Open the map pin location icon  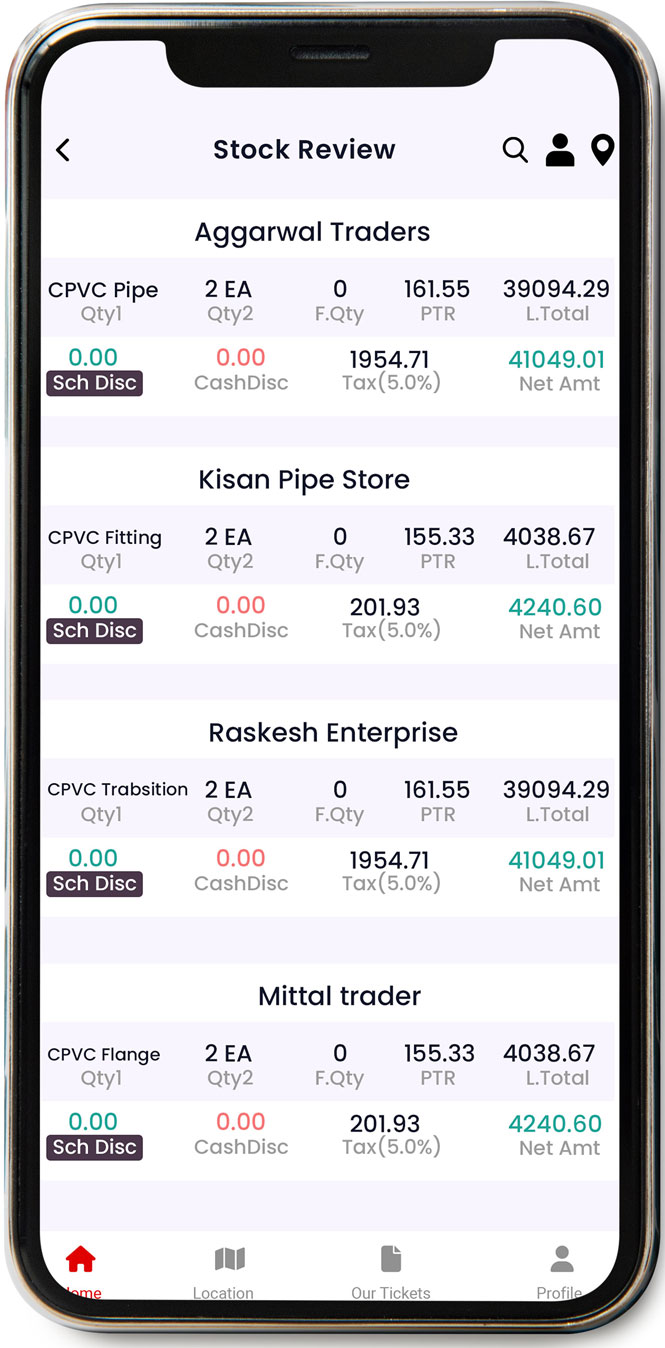[x=602, y=150]
